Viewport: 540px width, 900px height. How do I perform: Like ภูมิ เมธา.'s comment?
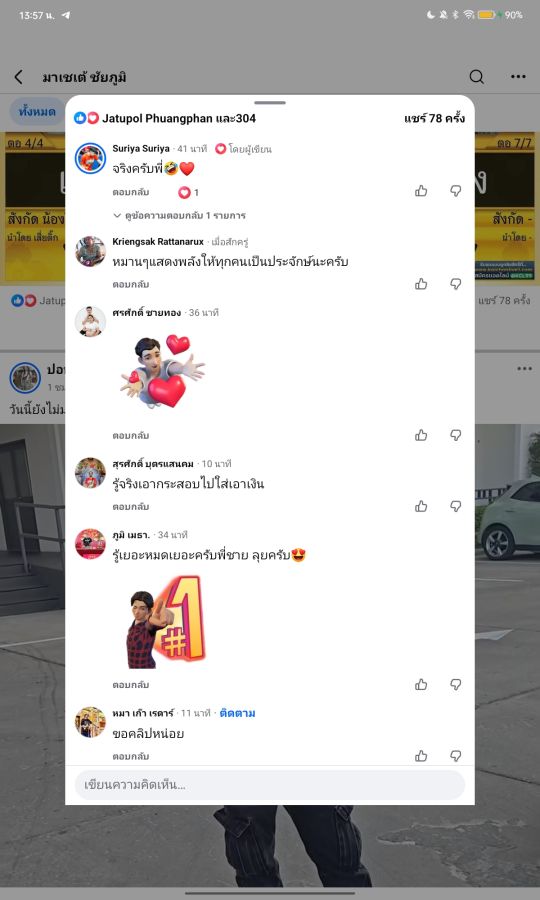(421, 684)
